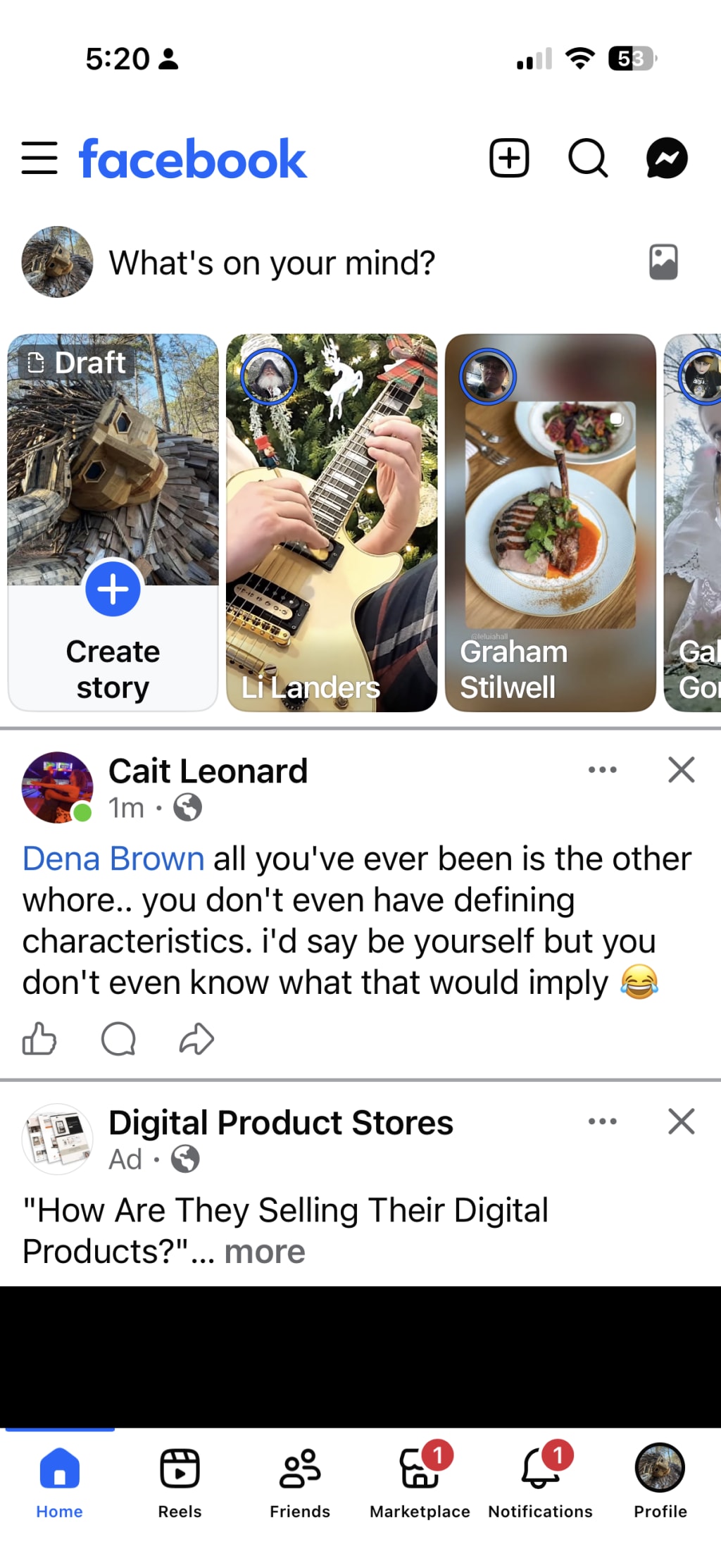
Task: Go to the Marketplace tab
Action: click(x=420, y=1481)
